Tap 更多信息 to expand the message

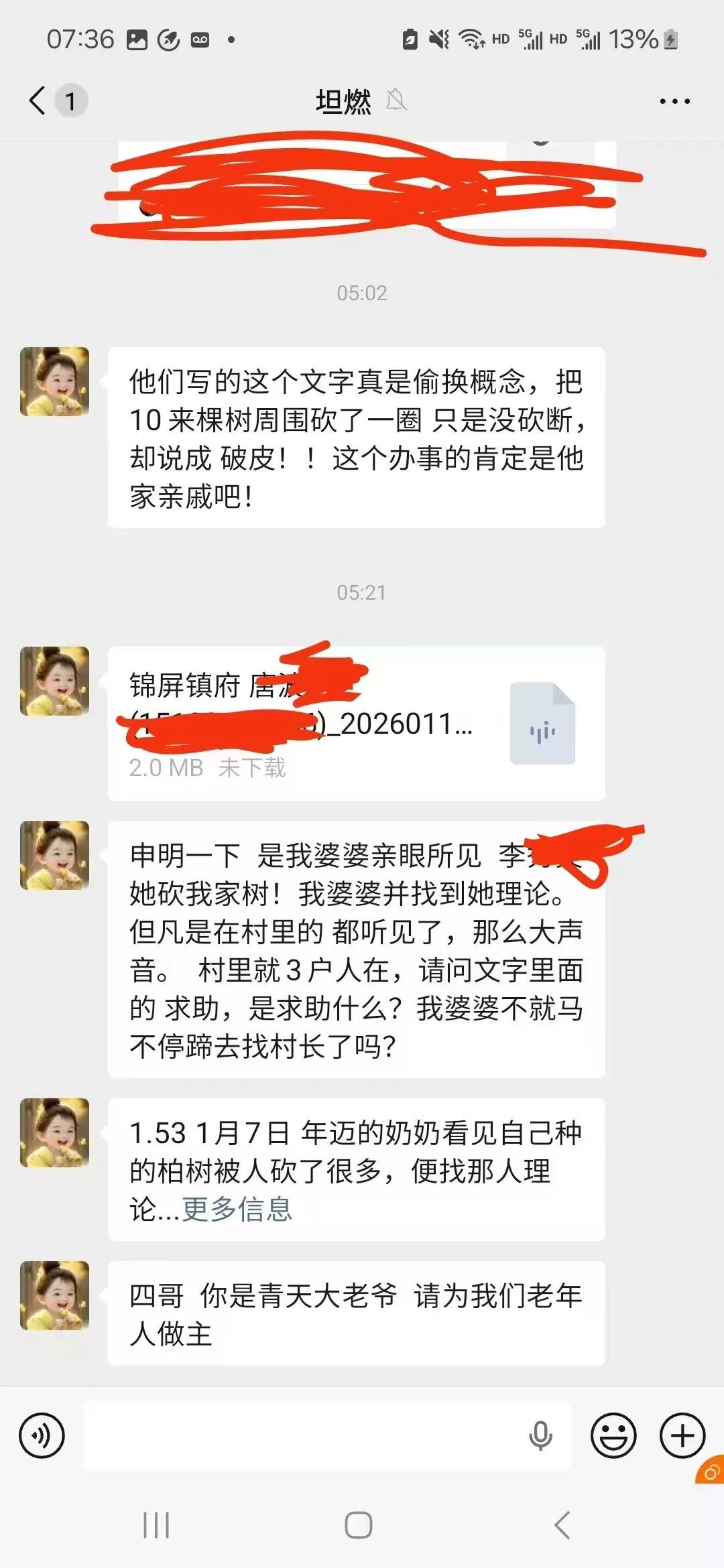click(x=237, y=1210)
